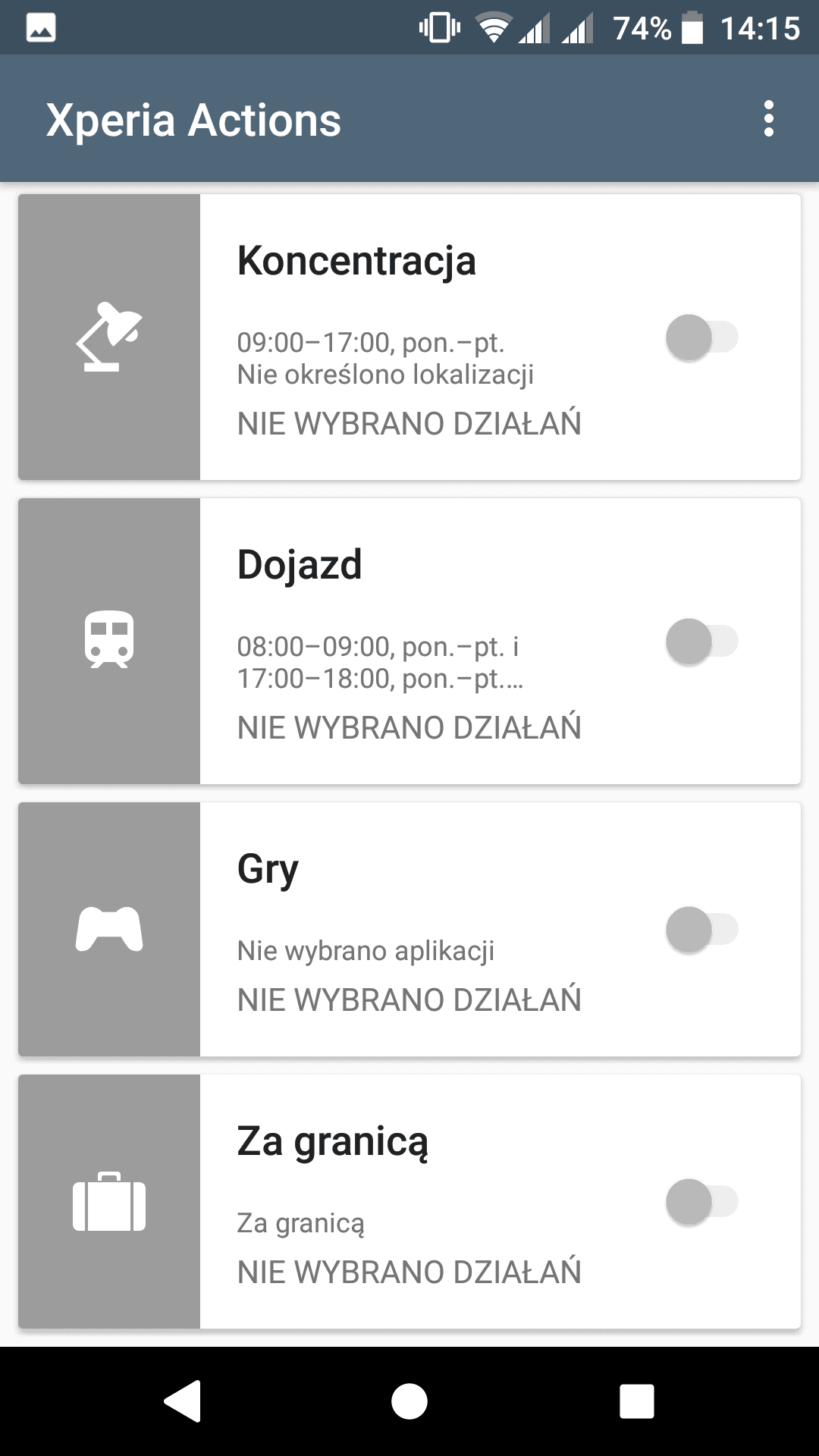Open the Gry action card

pyautogui.click(x=409, y=929)
